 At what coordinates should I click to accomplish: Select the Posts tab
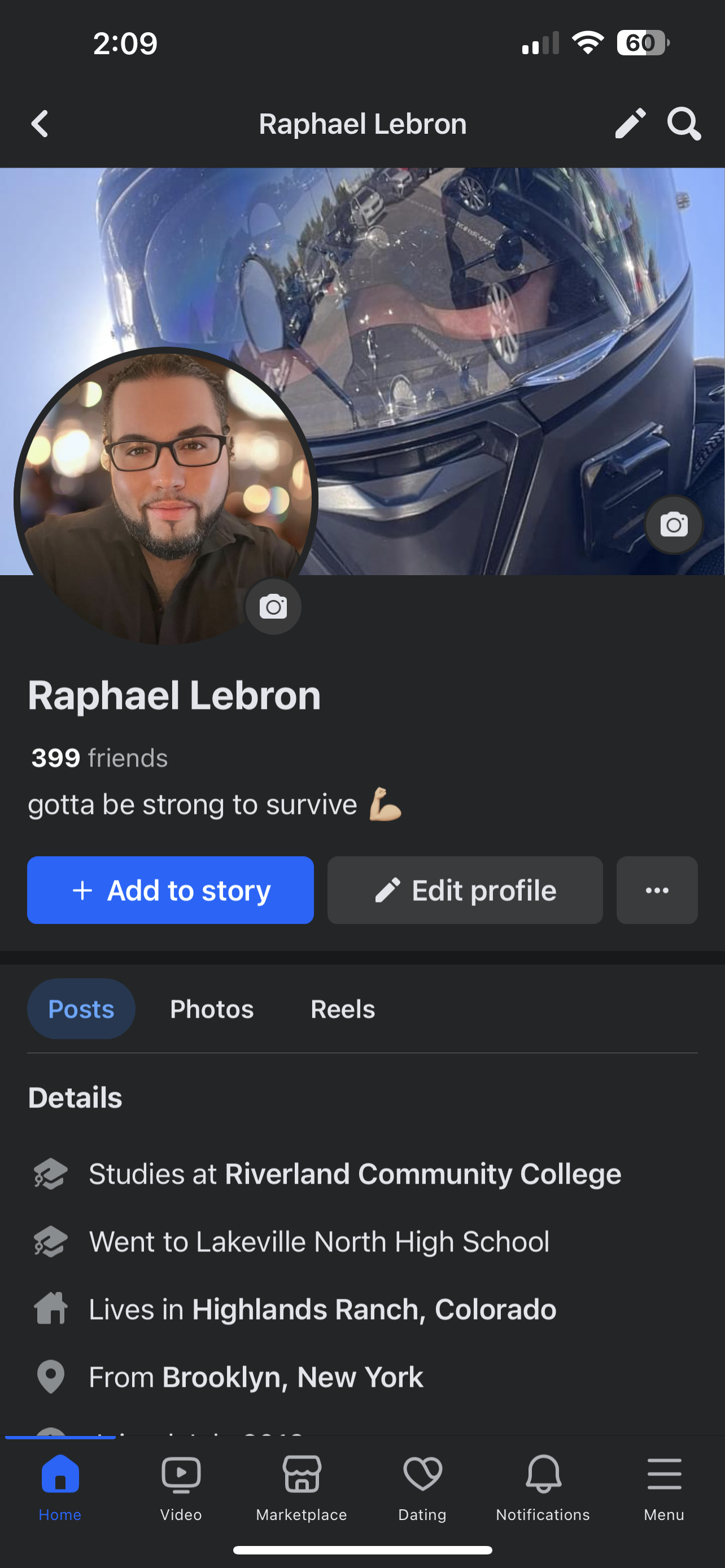click(81, 1009)
